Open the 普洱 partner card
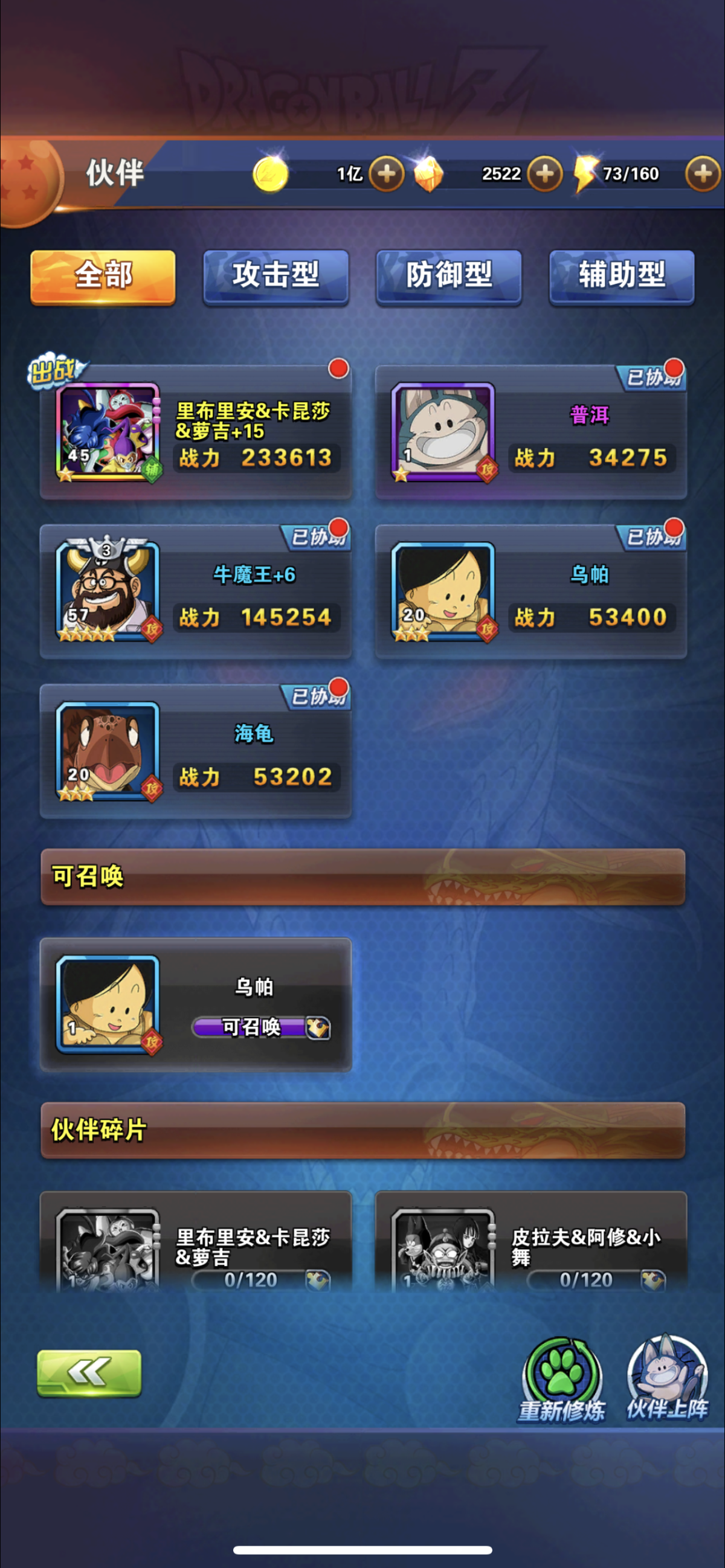This screenshot has height=1568, width=725. coord(531,433)
